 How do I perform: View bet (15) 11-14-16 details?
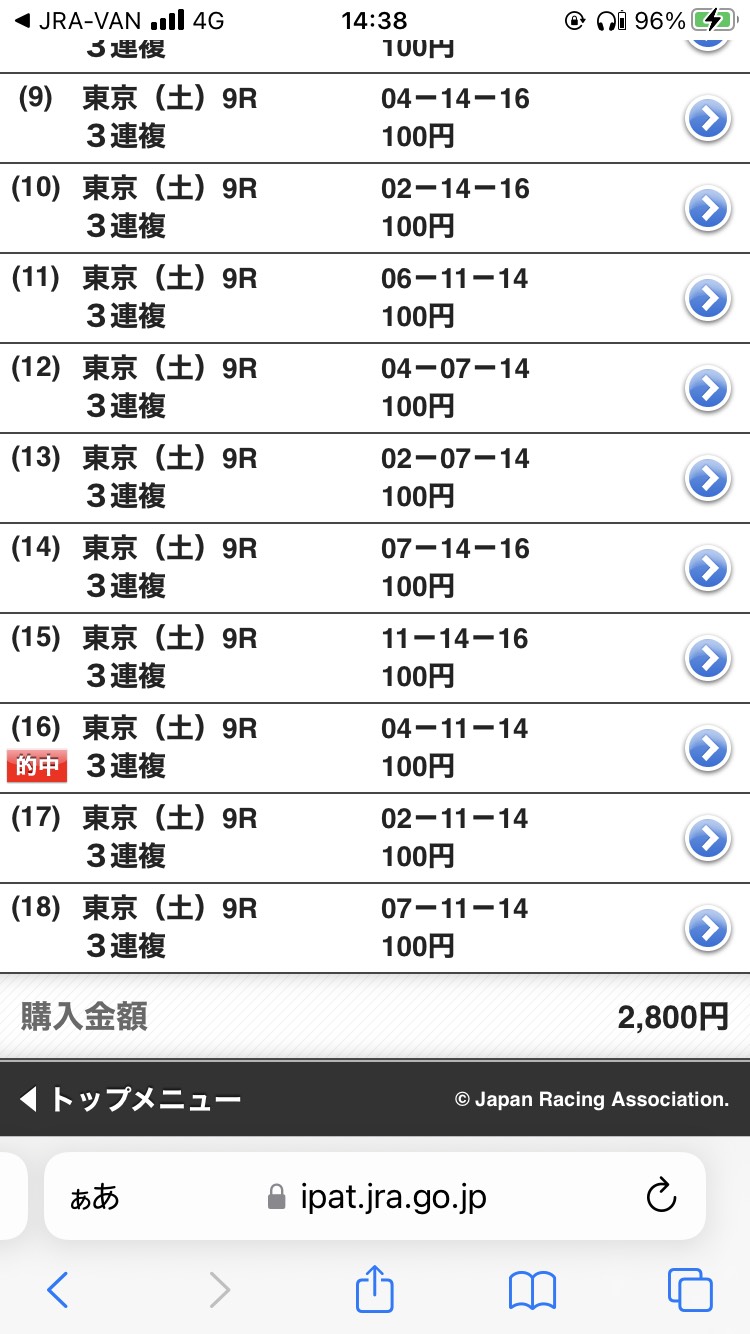[708, 658]
